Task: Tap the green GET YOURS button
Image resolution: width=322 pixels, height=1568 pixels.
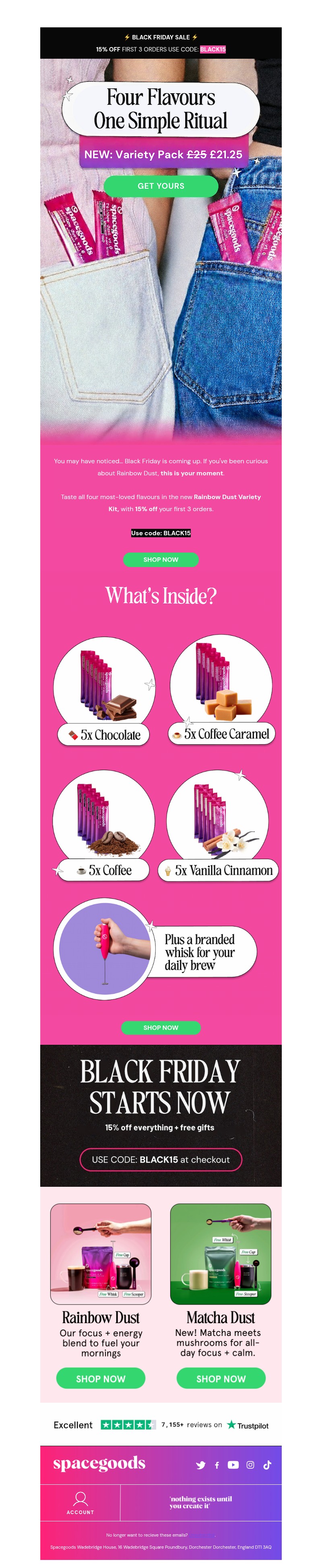Action: [x=161, y=186]
